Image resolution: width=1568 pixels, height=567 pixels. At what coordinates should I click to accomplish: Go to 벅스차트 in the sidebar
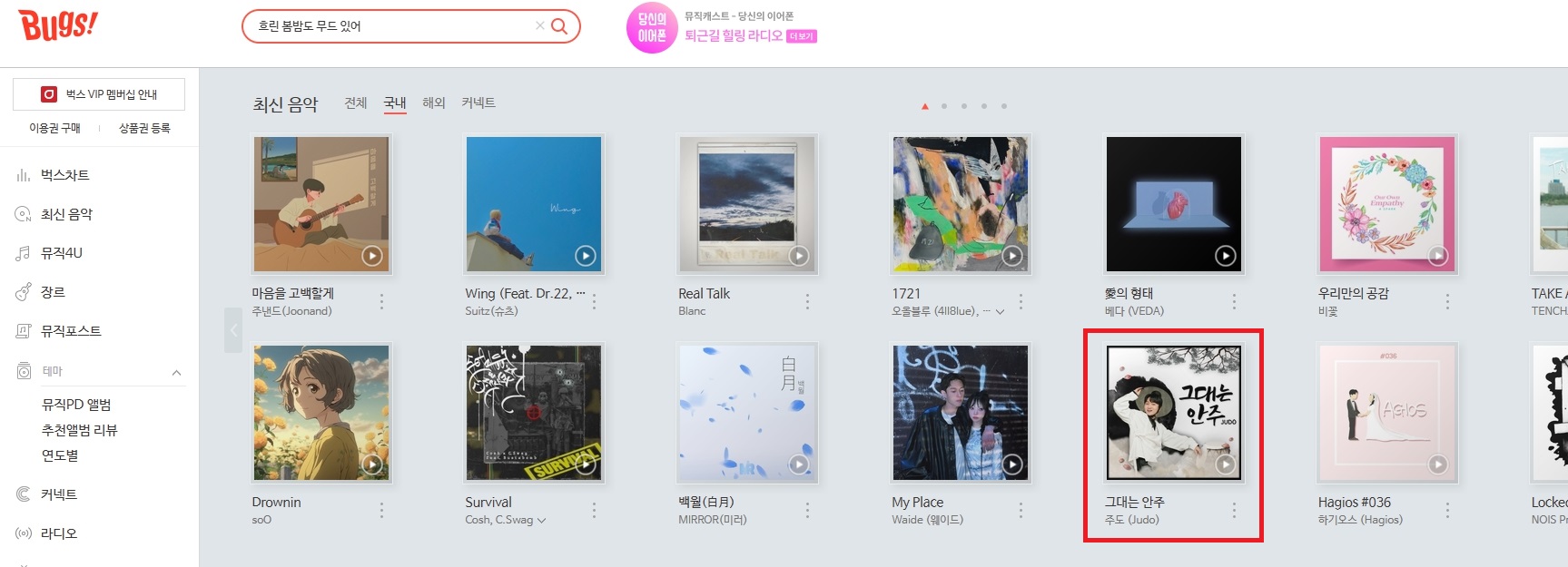64,175
